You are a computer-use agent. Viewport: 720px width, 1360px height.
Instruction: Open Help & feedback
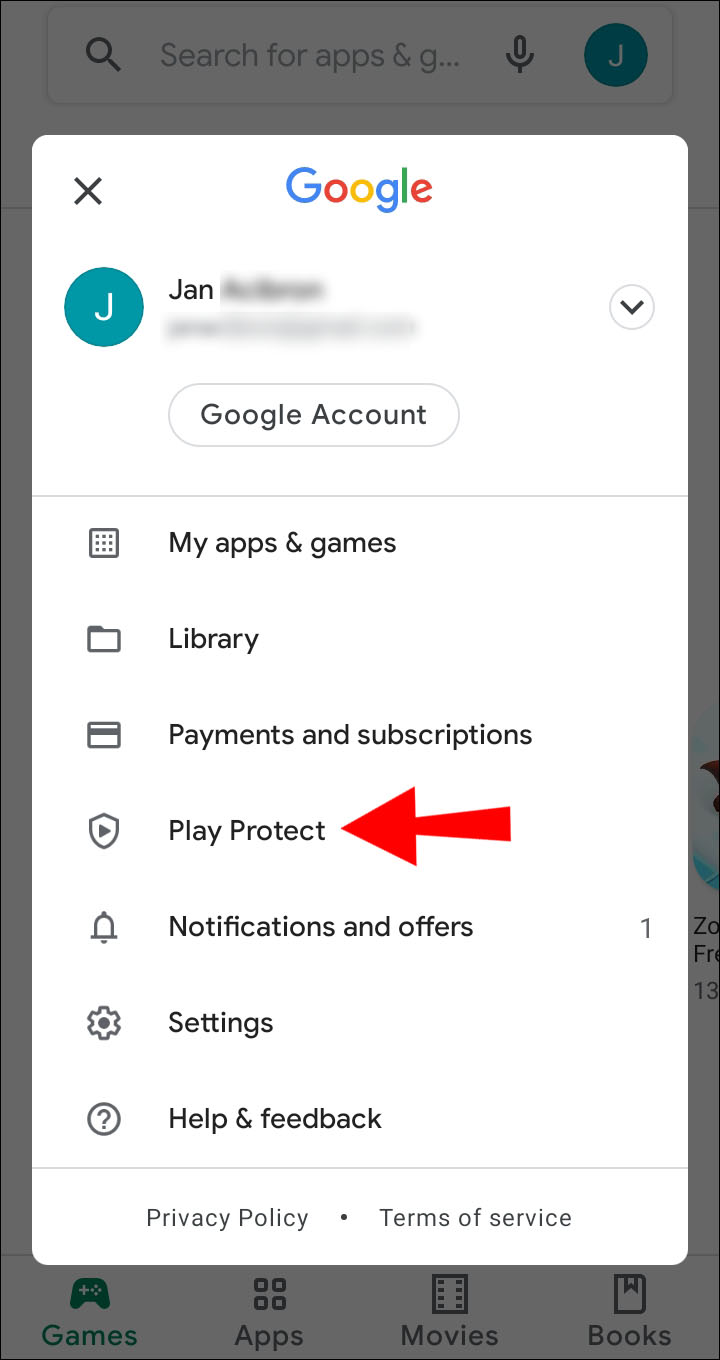click(x=275, y=1119)
